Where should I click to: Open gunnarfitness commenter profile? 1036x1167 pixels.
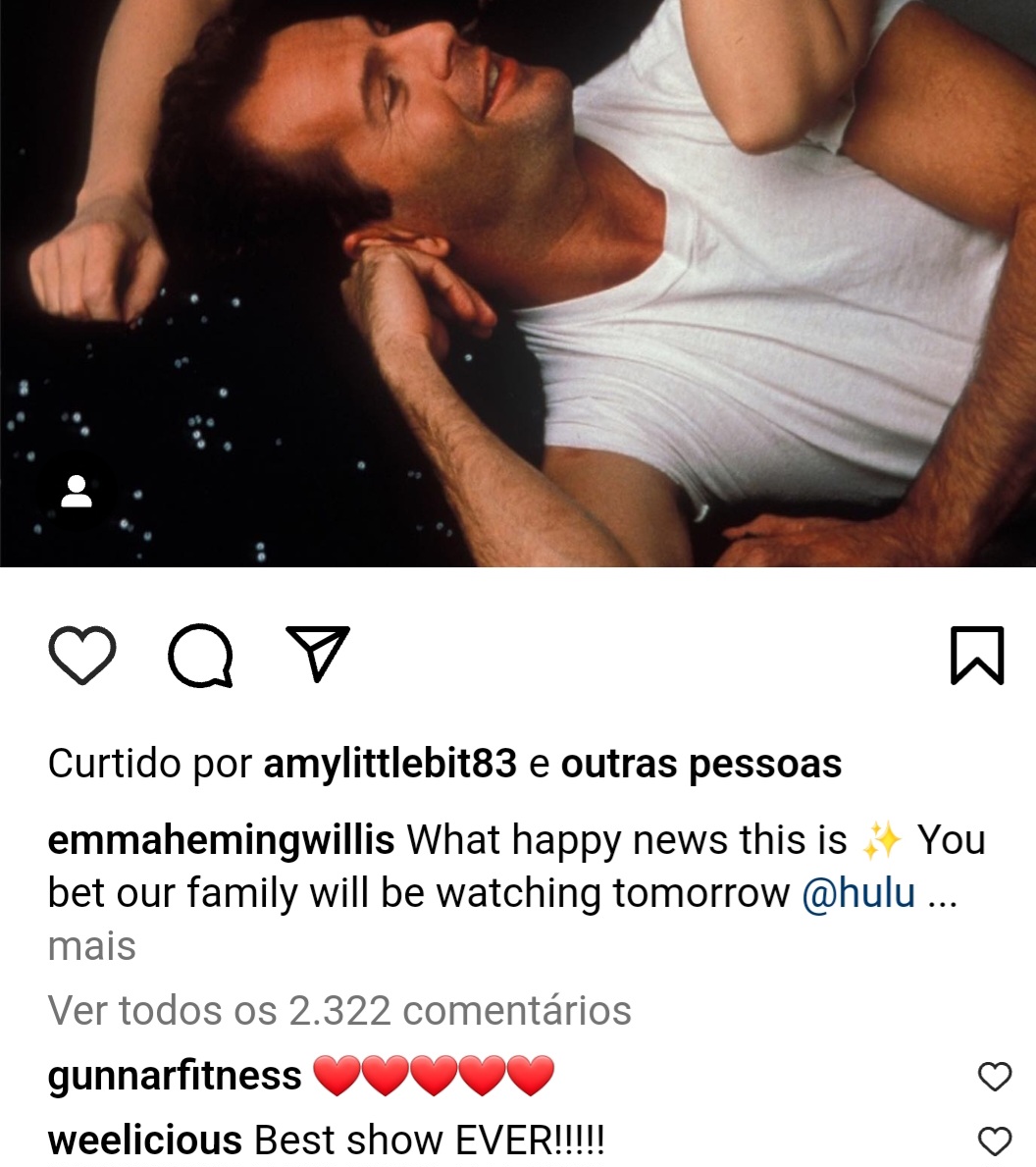coord(174,1076)
